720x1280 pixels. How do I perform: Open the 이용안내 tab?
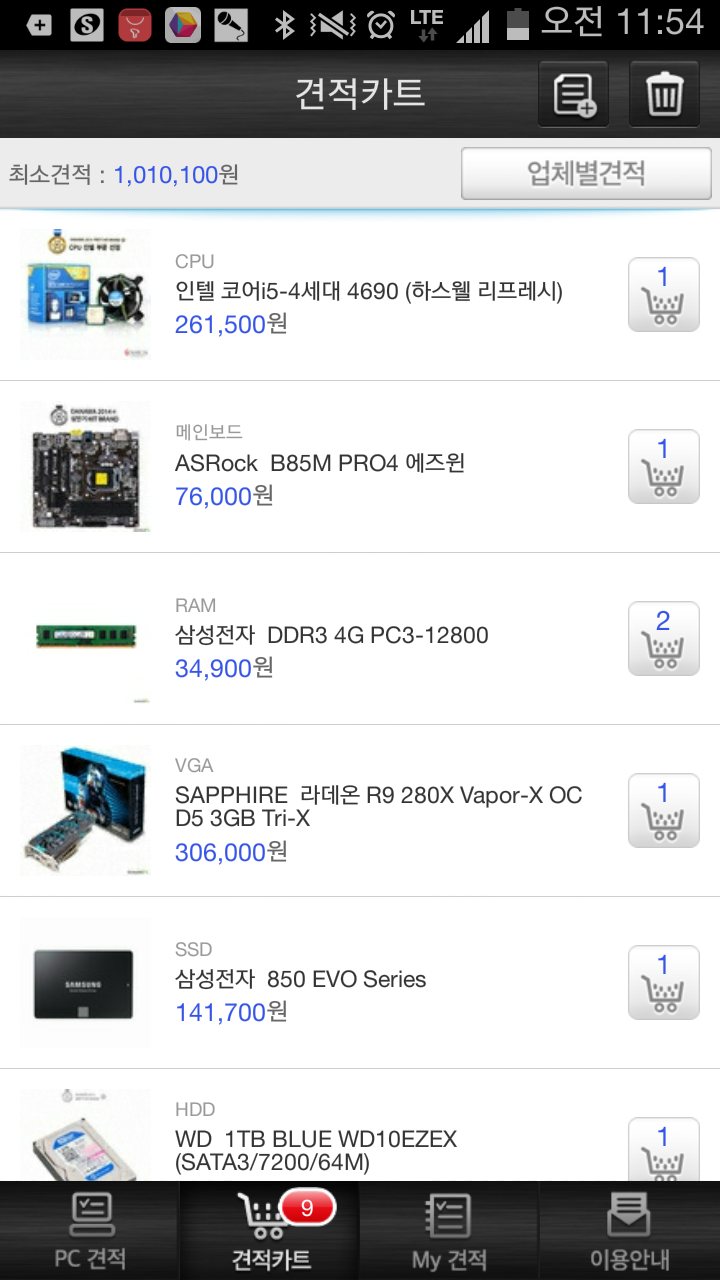629,1232
